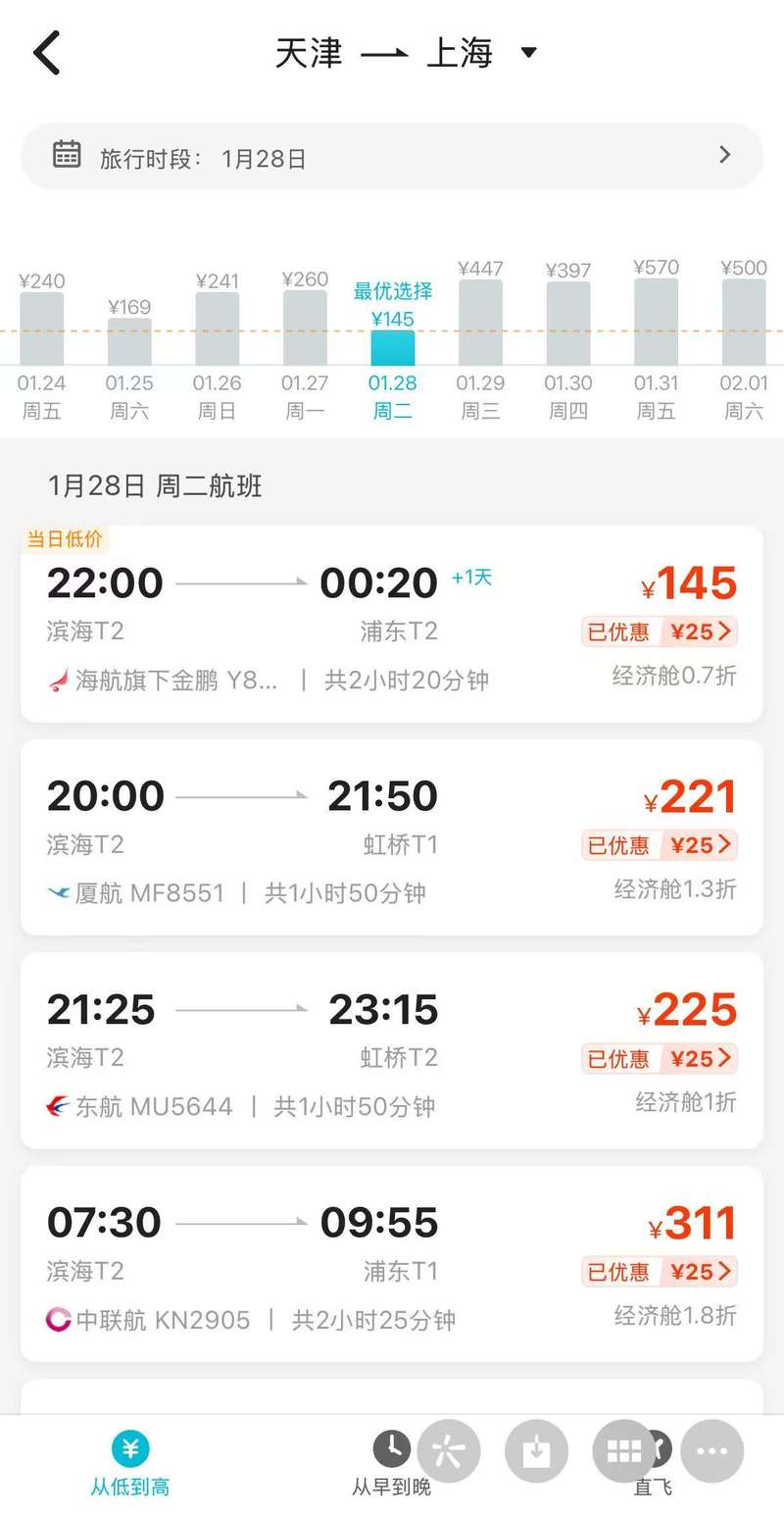The width and height of the screenshot is (784, 1515).
Task: Go back from the flight list
Action: click(47, 53)
